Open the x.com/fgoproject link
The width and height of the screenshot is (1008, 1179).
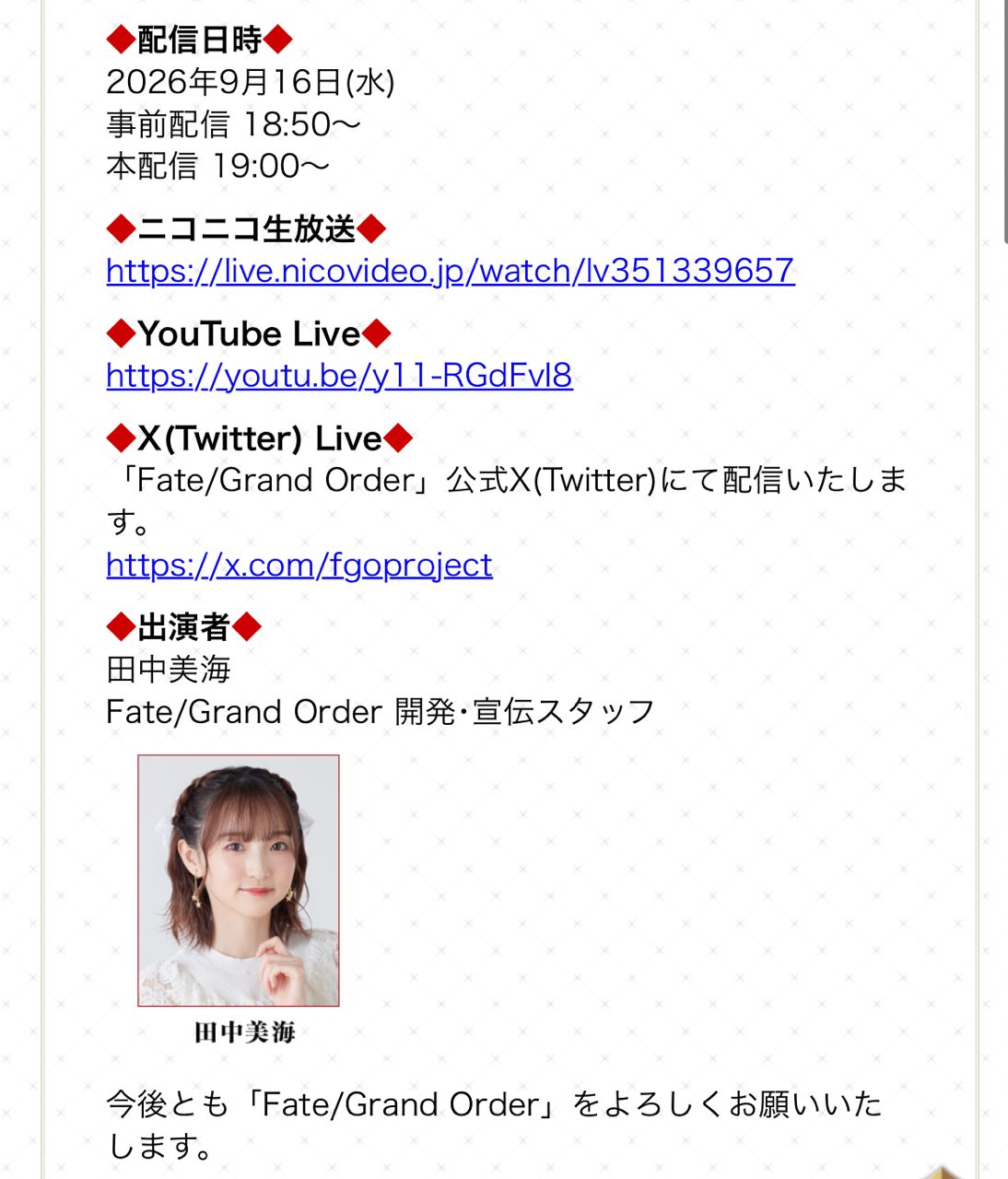299,565
